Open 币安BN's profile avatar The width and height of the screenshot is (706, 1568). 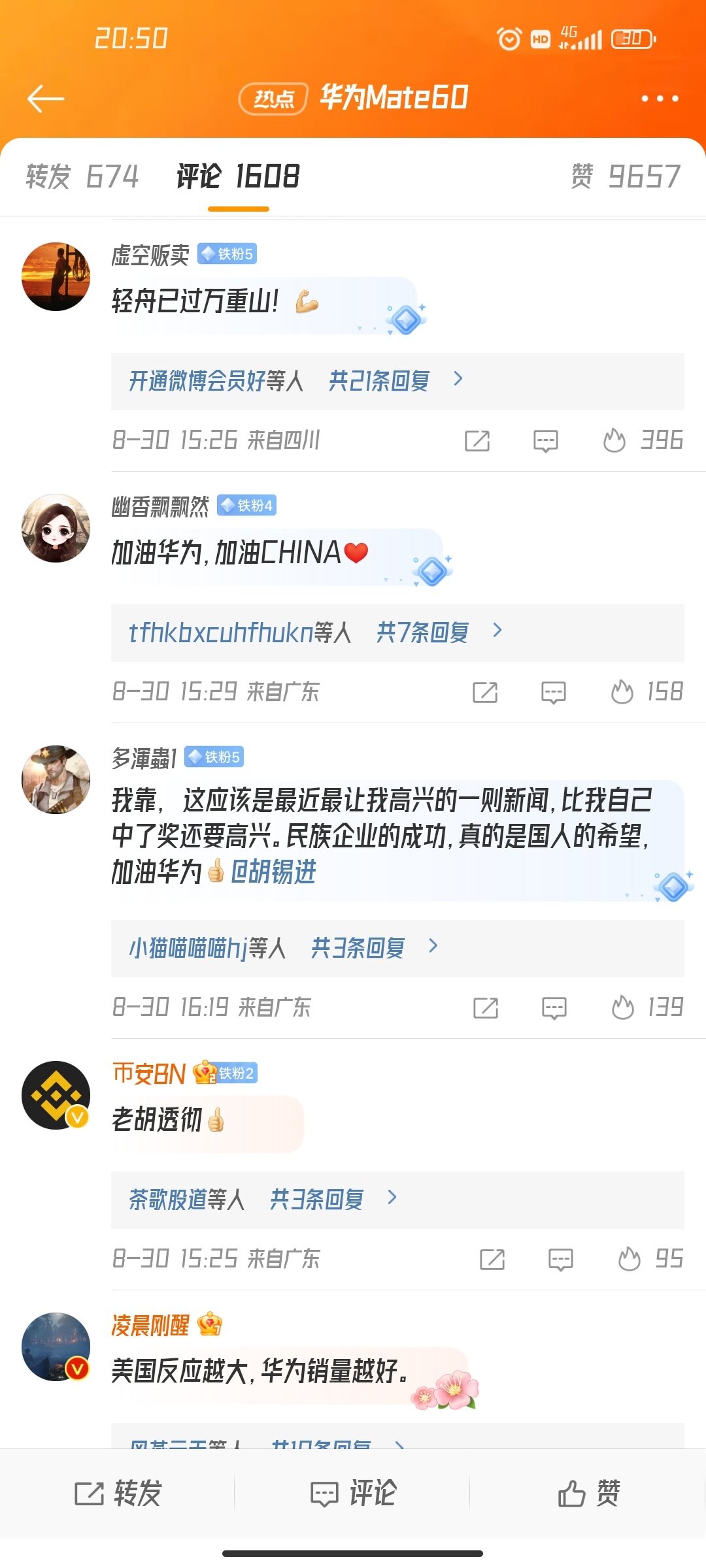pos(56,1096)
